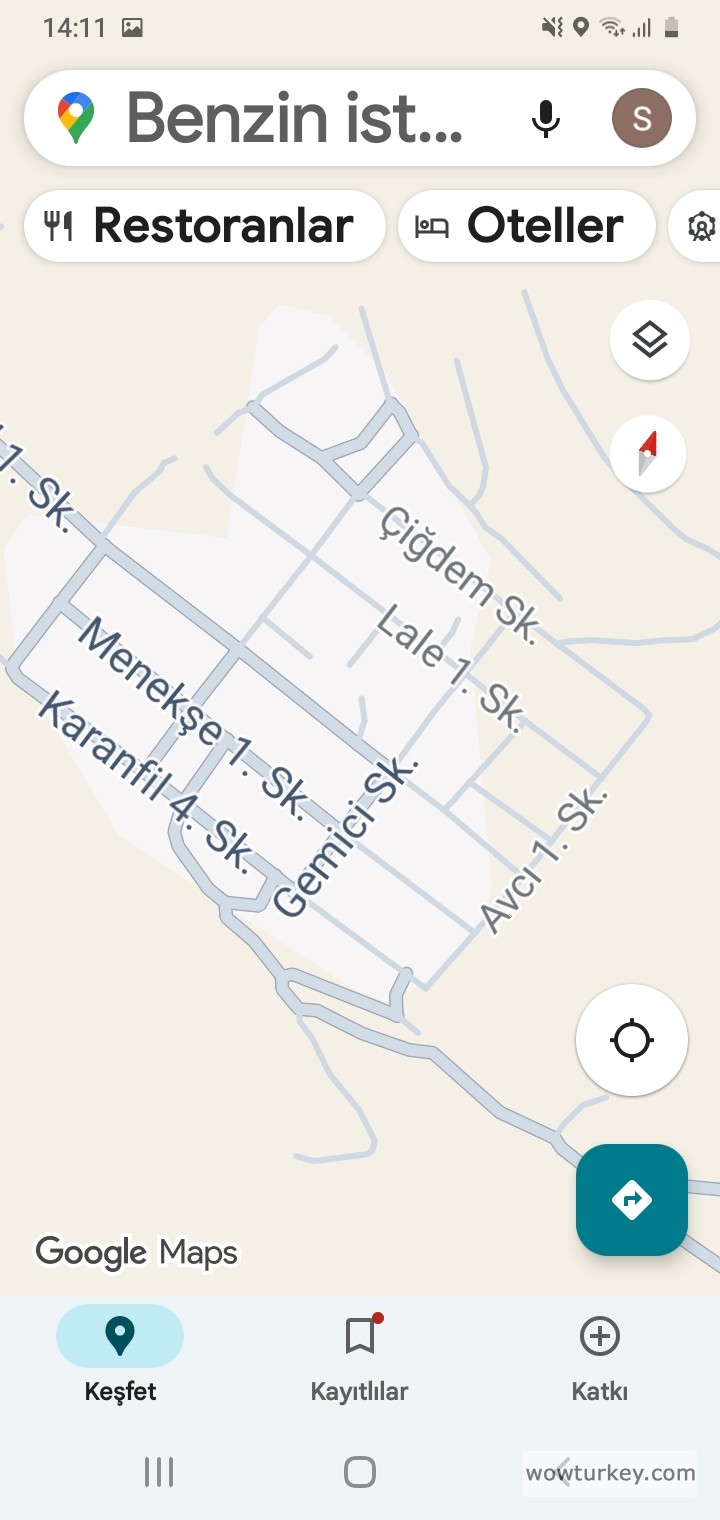
Task: Select the Keşfet tab
Action: coord(120,1355)
